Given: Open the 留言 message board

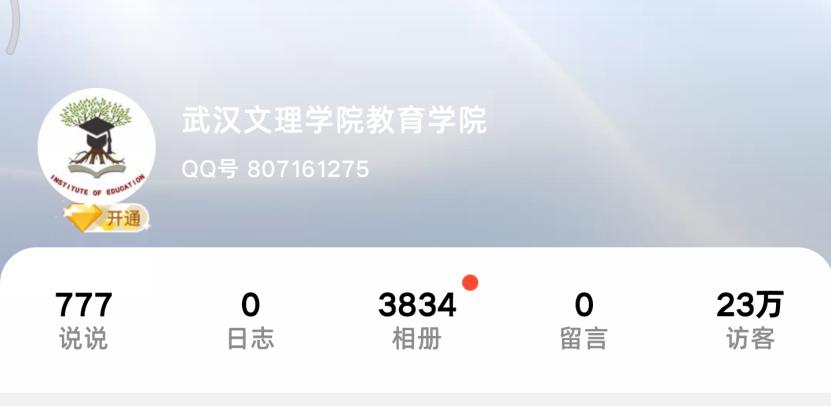Looking at the screenshot, I should point(583,320).
